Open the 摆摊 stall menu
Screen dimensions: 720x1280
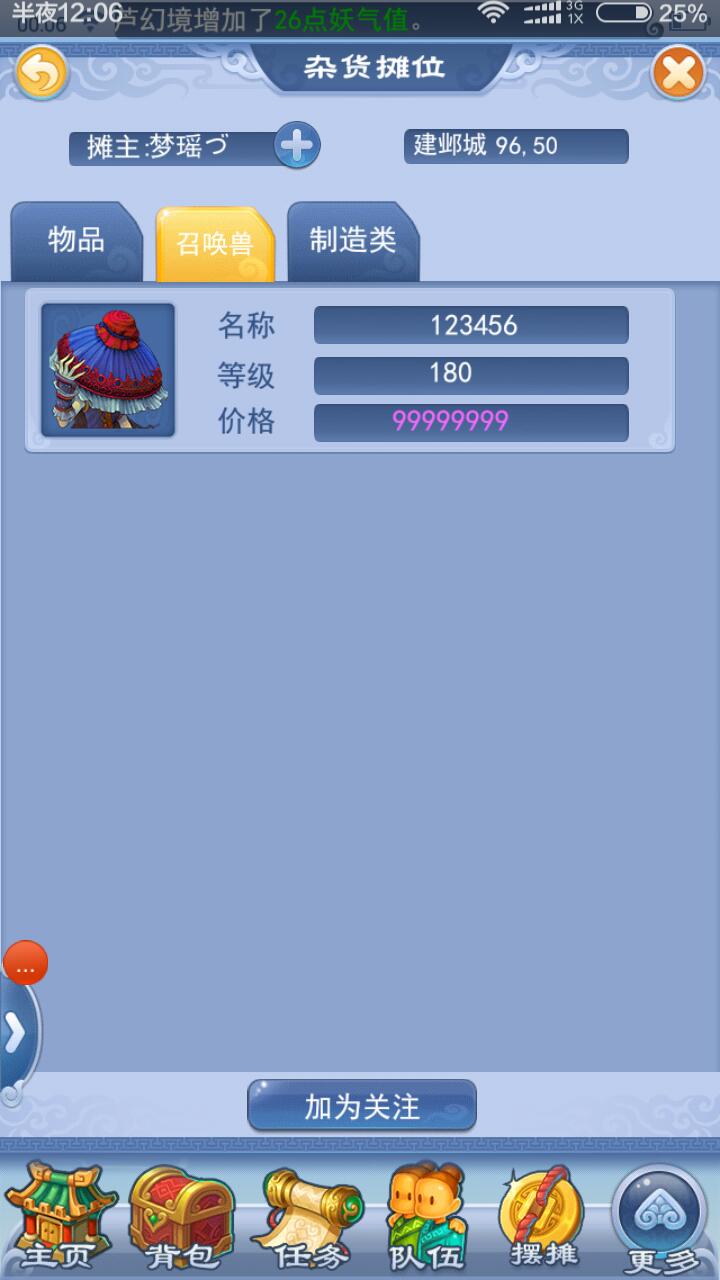pos(542,1215)
